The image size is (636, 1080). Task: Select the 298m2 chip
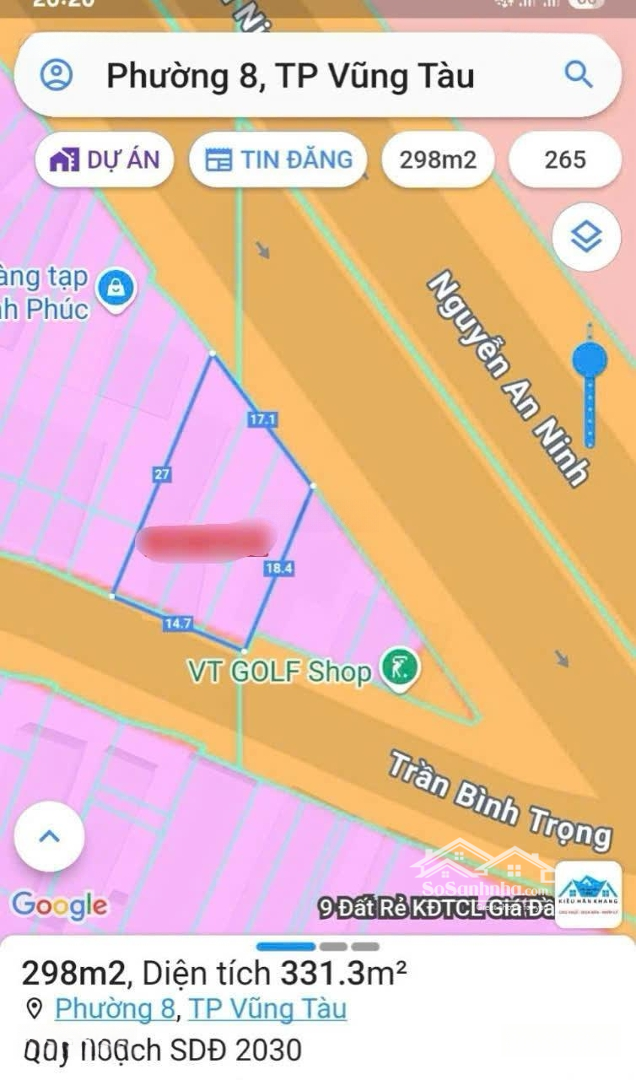click(x=437, y=160)
